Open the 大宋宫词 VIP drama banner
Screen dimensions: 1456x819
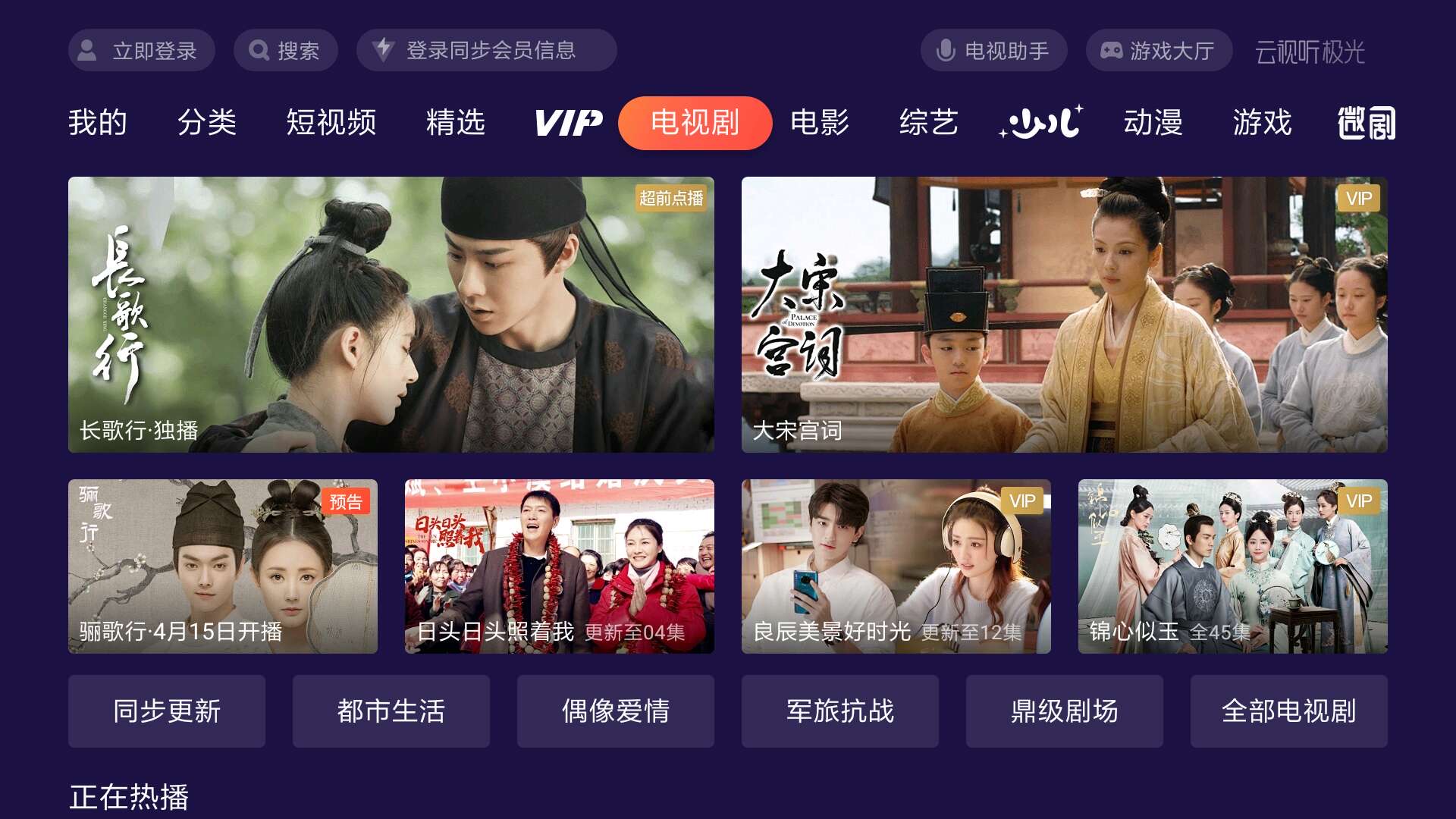pyautogui.click(x=1064, y=315)
